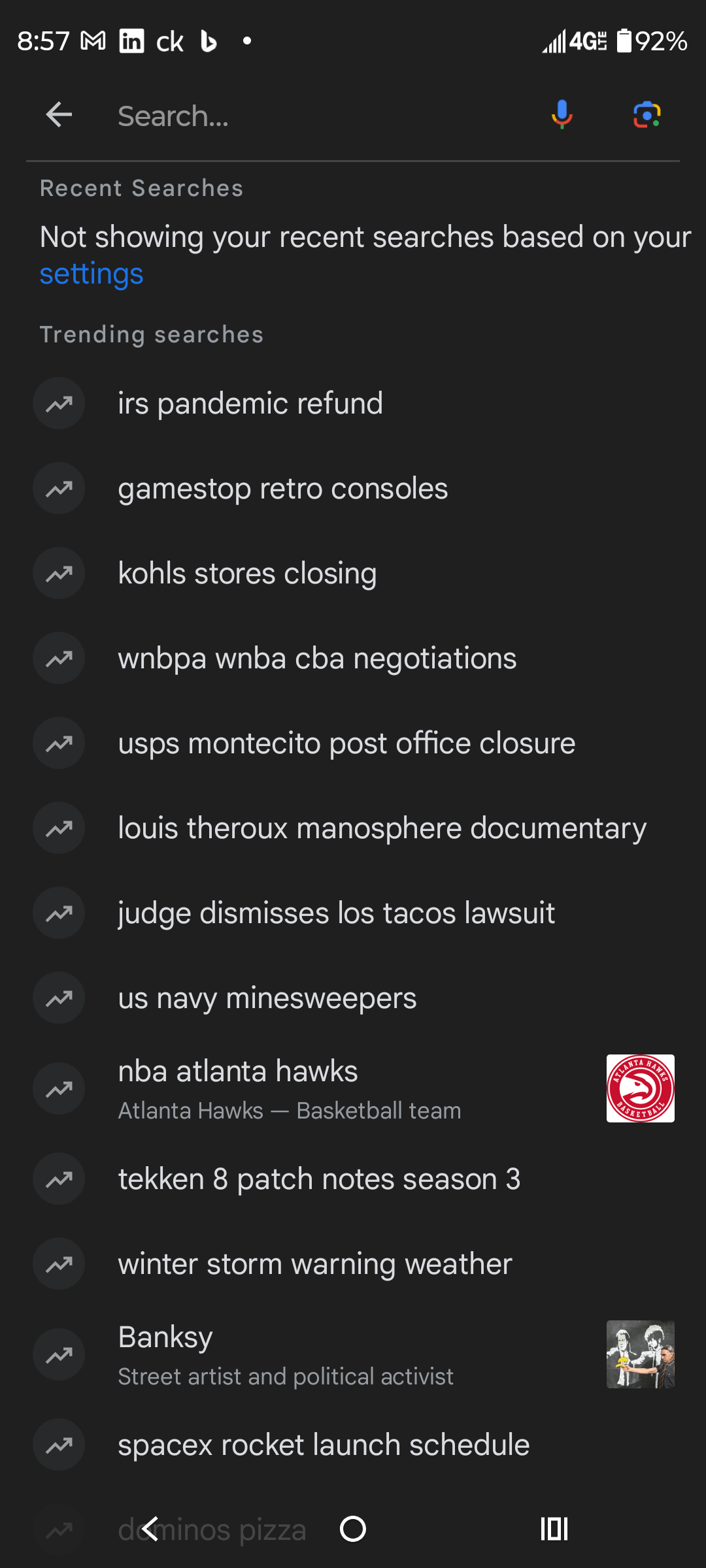Open louis theroux manosphere documentary search
The height and width of the screenshot is (1568, 706).
[382, 828]
